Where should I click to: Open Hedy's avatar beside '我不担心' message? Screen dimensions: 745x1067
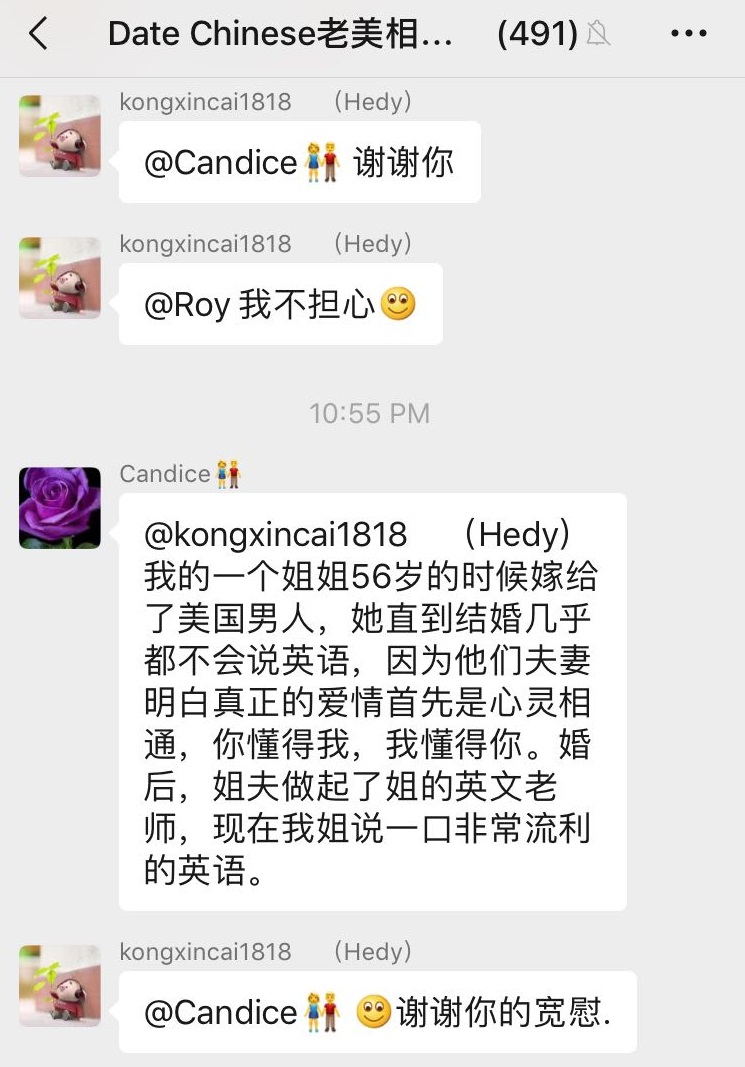[60, 277]
